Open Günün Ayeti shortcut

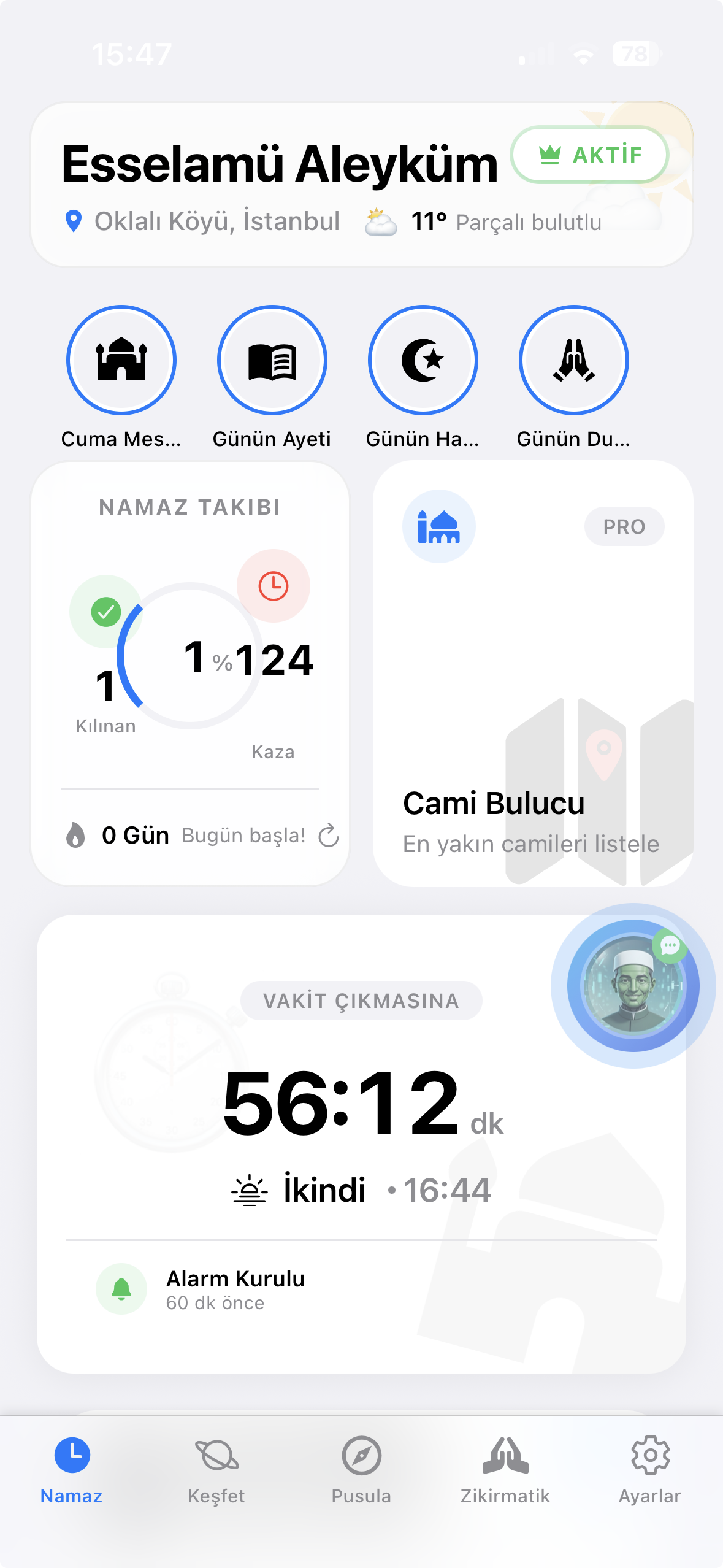click(x=272, y=360)
